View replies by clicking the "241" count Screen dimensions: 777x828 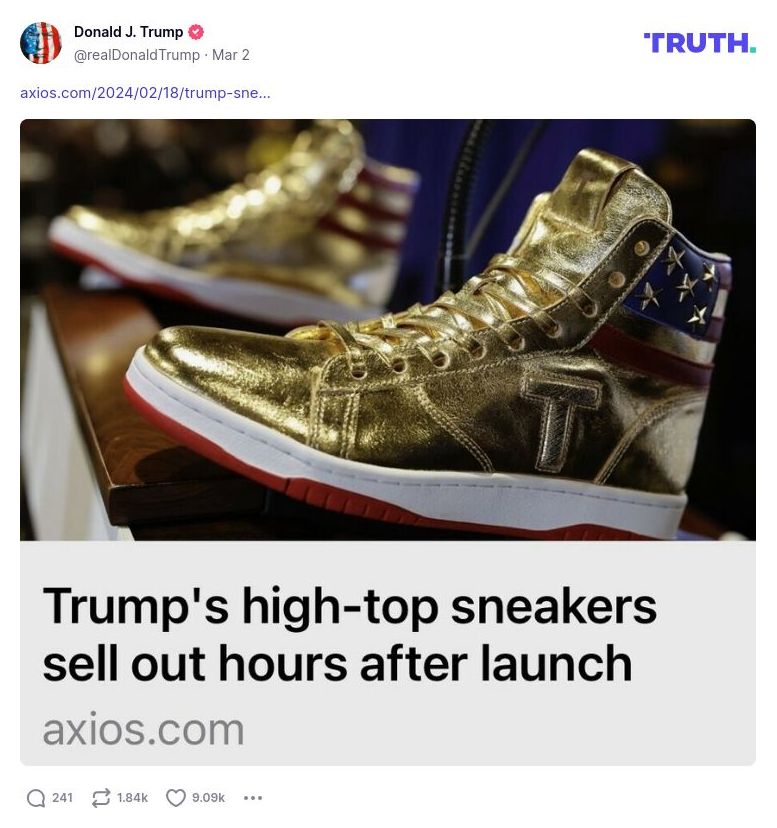[62, 797]
